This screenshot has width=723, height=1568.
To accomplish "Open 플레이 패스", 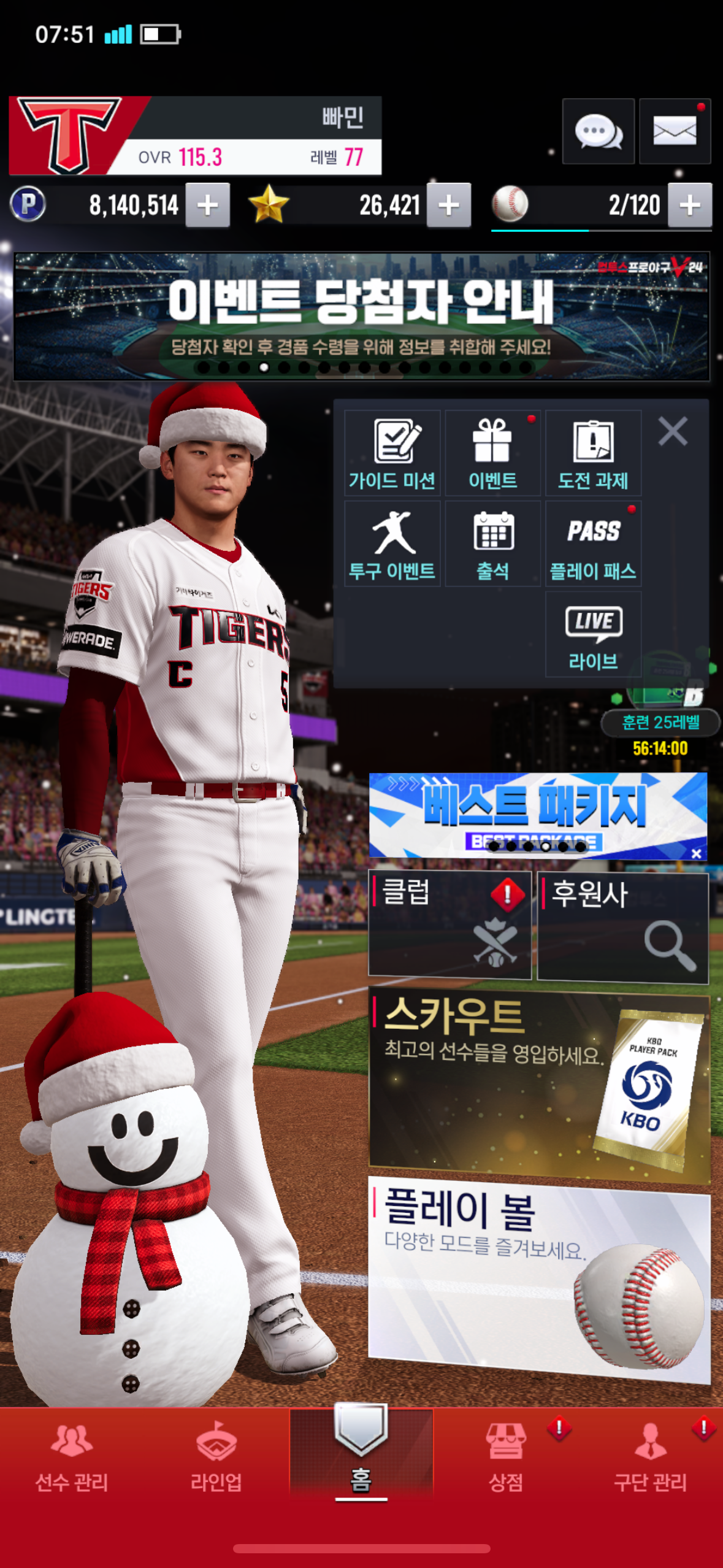I will pyautogui.click(x=593, y=544).
